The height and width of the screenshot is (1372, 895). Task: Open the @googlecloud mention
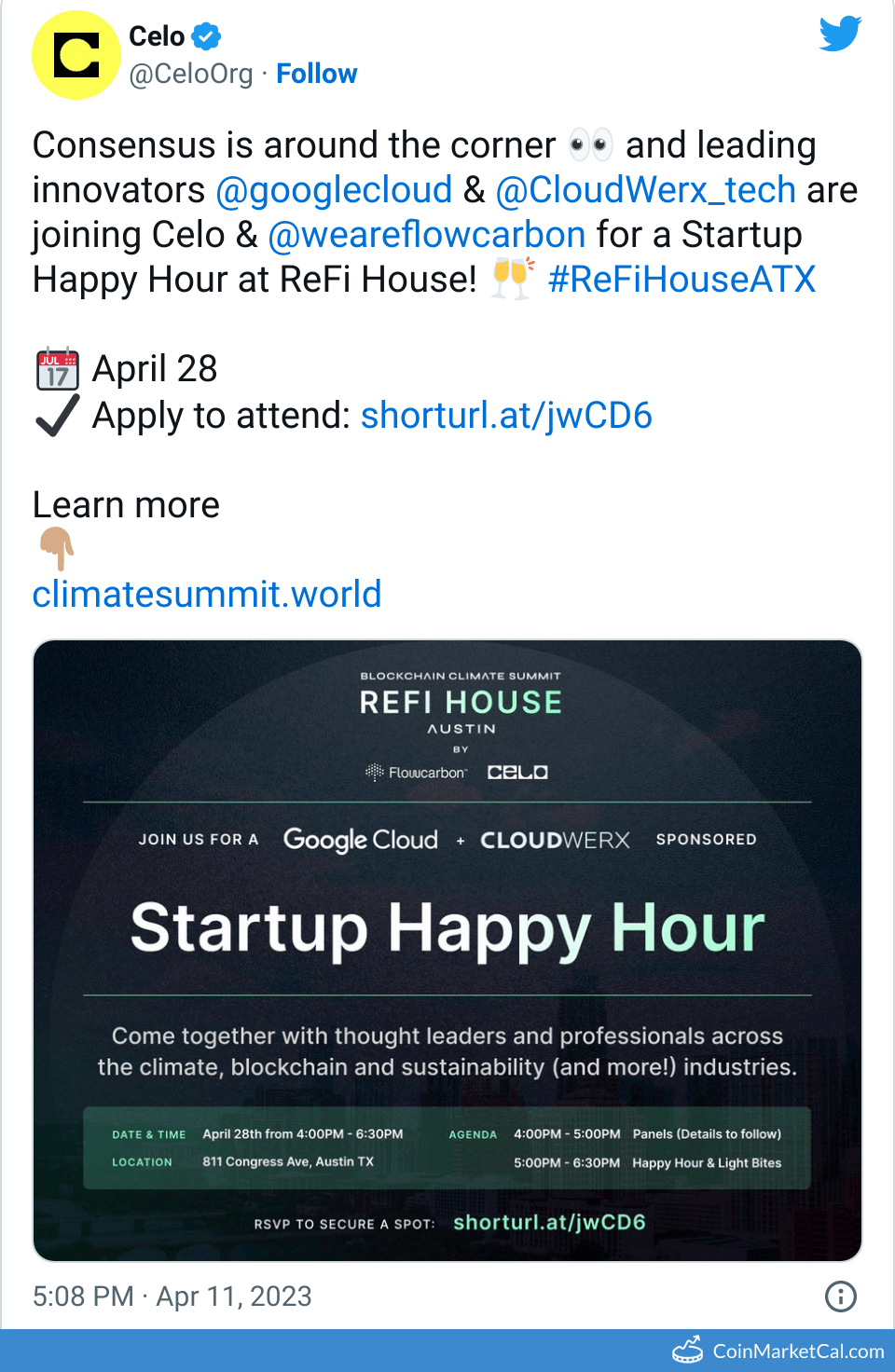334,190
